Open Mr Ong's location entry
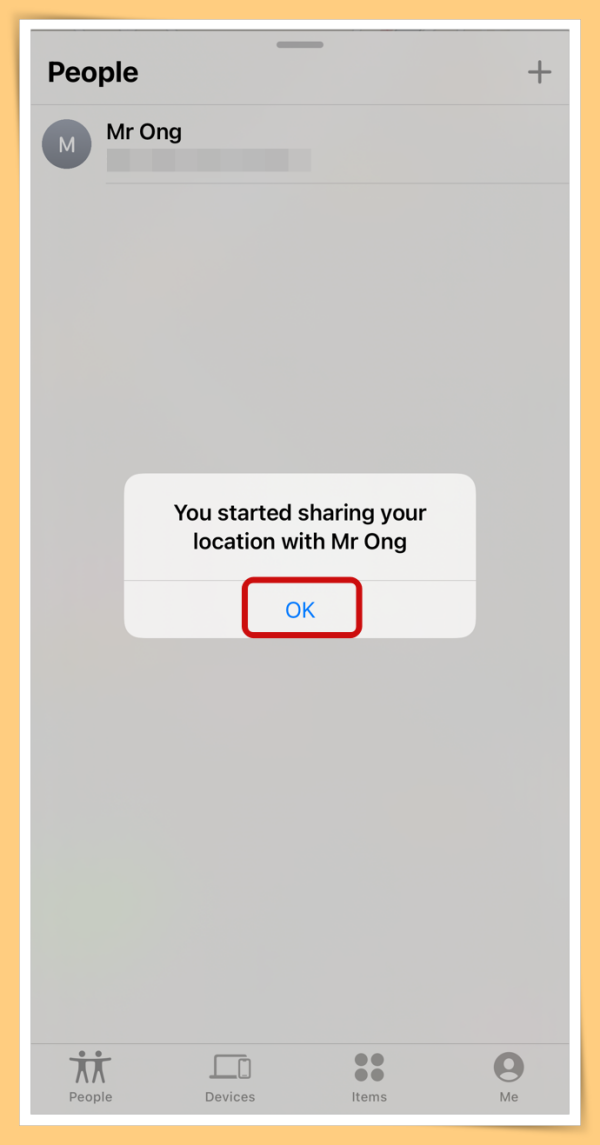The width and height of the screenshot is (600, 1145). point(300,146)
